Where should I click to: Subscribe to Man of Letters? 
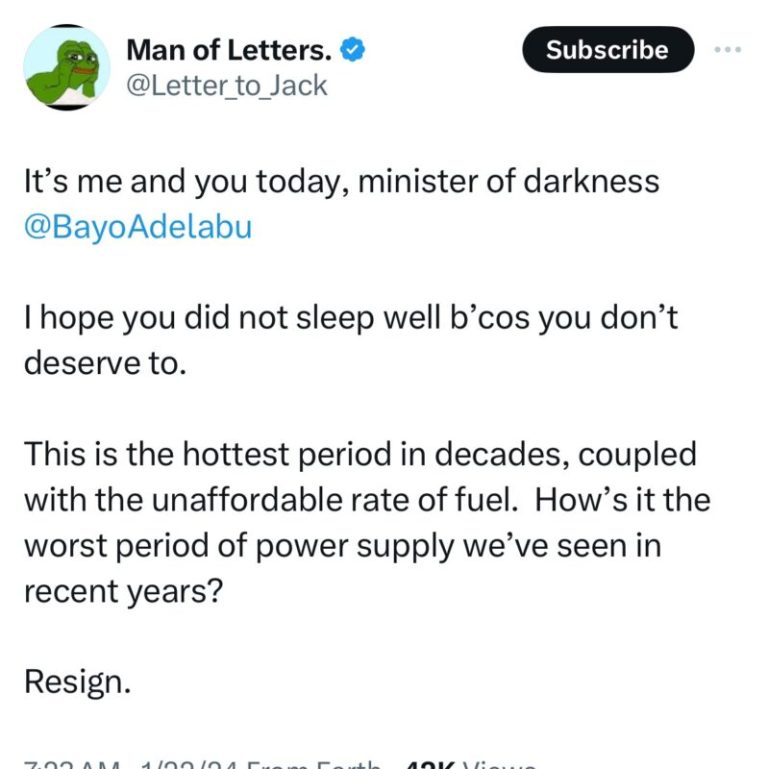607,50
